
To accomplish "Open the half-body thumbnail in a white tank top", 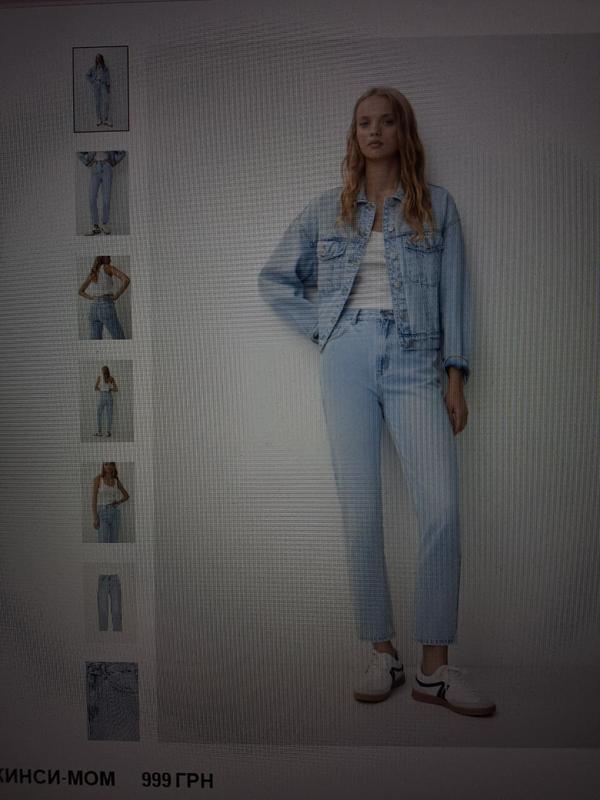I will tap(109, 501).
